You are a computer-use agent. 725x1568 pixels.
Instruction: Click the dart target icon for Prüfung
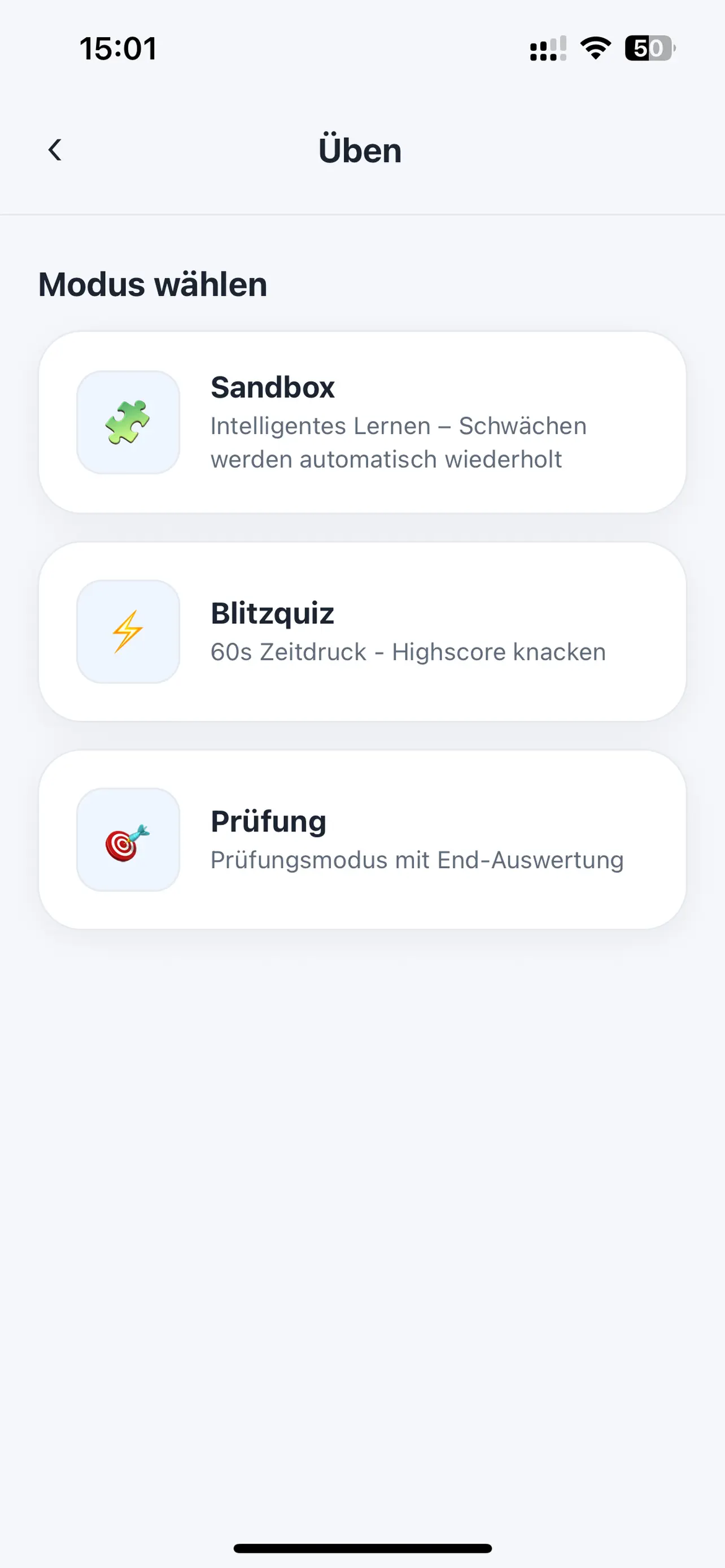(128, 839)
